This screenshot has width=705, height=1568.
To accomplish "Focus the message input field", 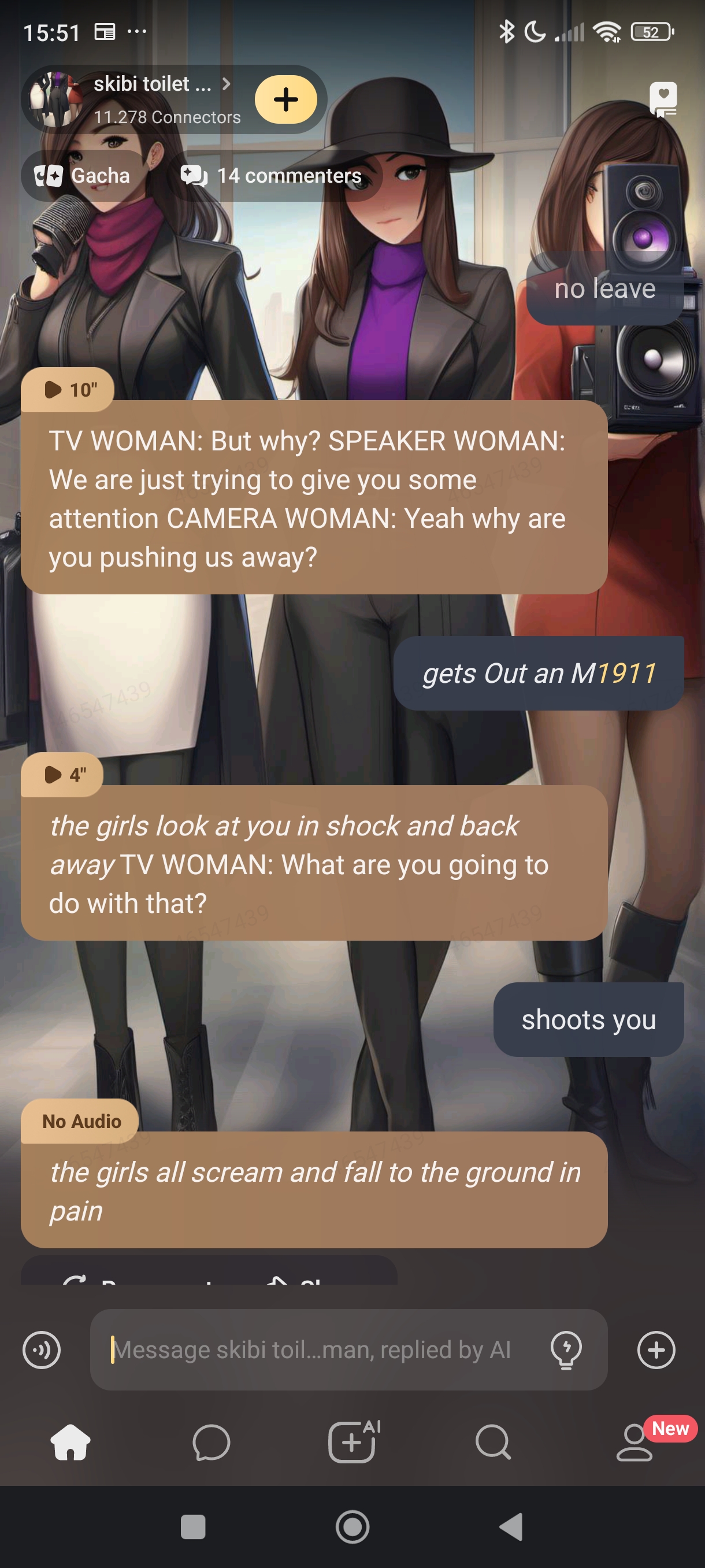I will (316, 1349).
